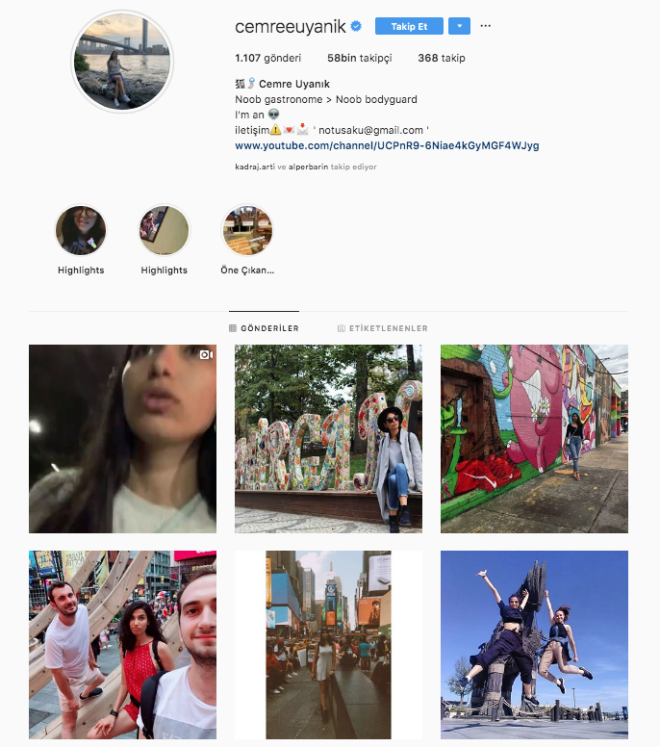Screen dimensions: 660x747
Task: Select the Gönderiler tab
Action: coord(264,328)
